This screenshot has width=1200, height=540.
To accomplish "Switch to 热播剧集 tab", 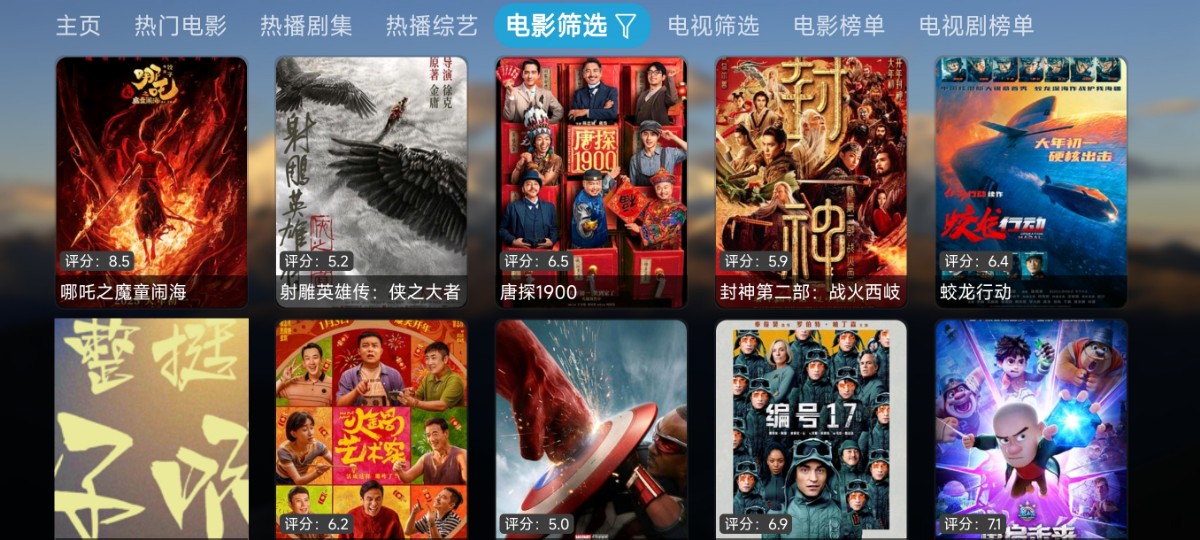I will [x=306, y=26].
